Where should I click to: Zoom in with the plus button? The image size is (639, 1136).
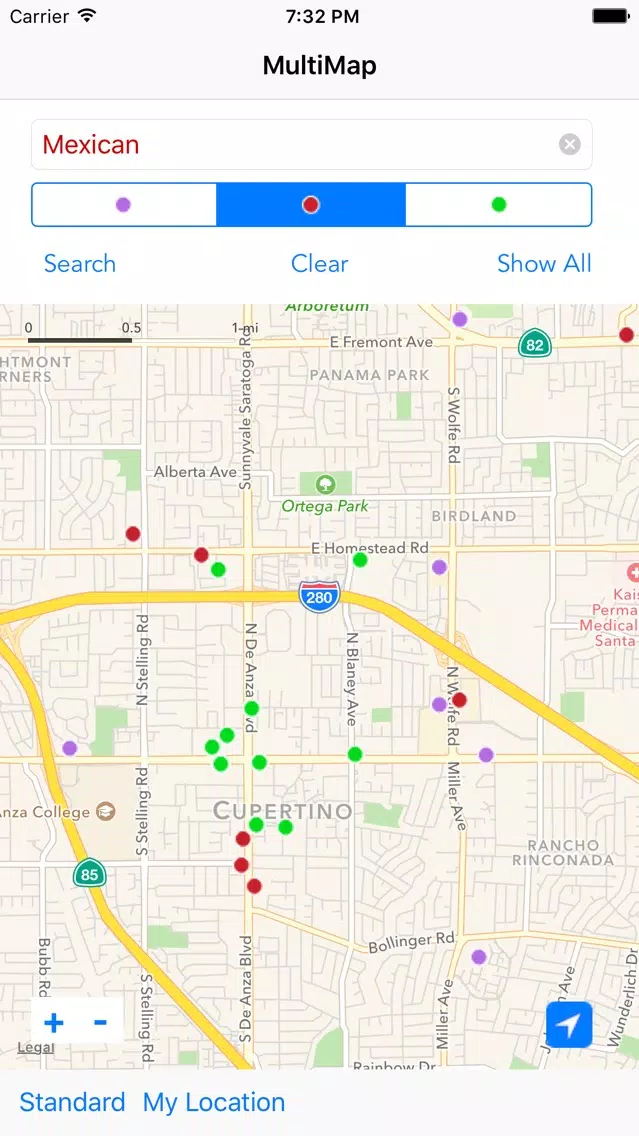click(54, 1023)
